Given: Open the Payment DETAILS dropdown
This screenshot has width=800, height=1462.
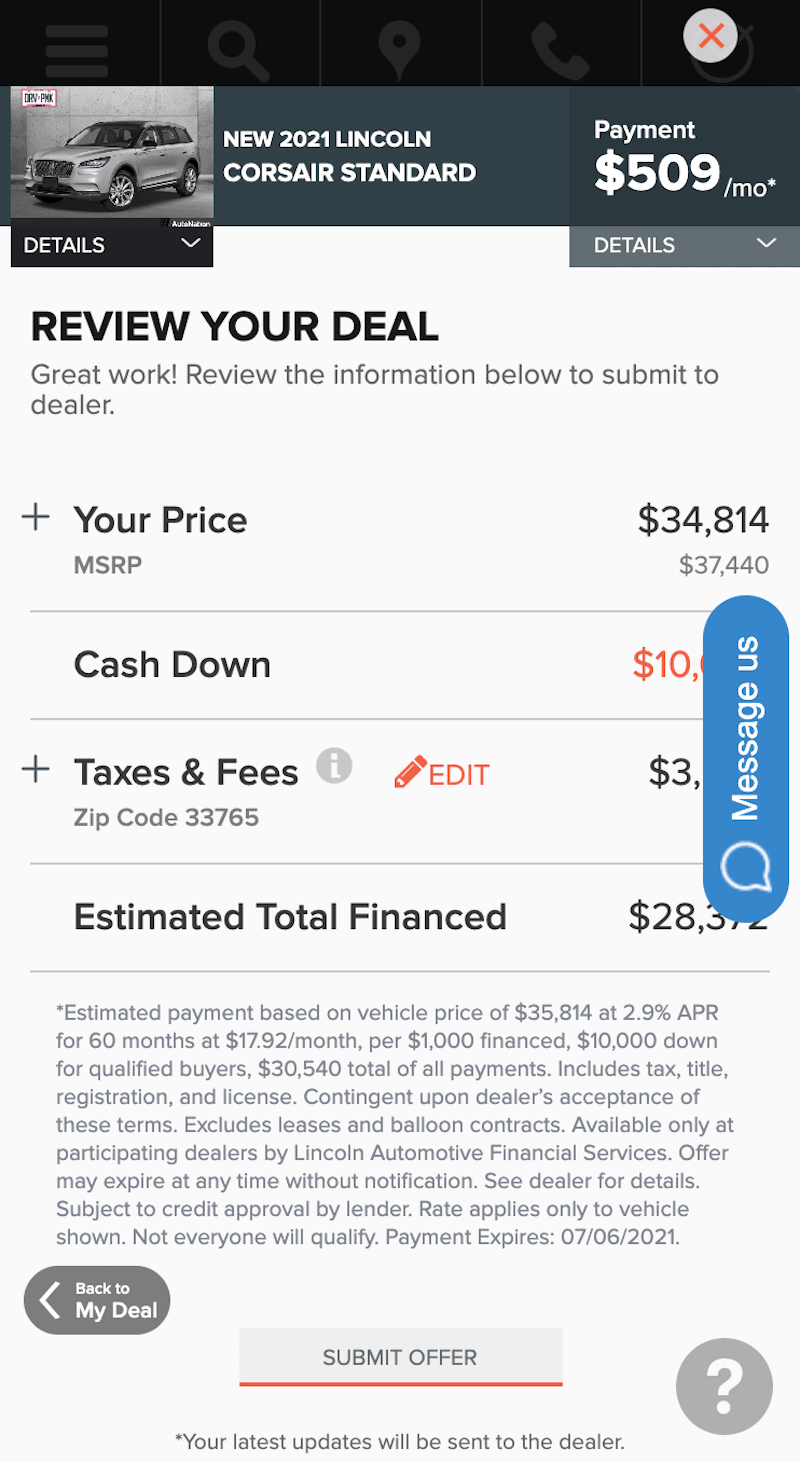Looking at the screenshot, I should (684, 245).
